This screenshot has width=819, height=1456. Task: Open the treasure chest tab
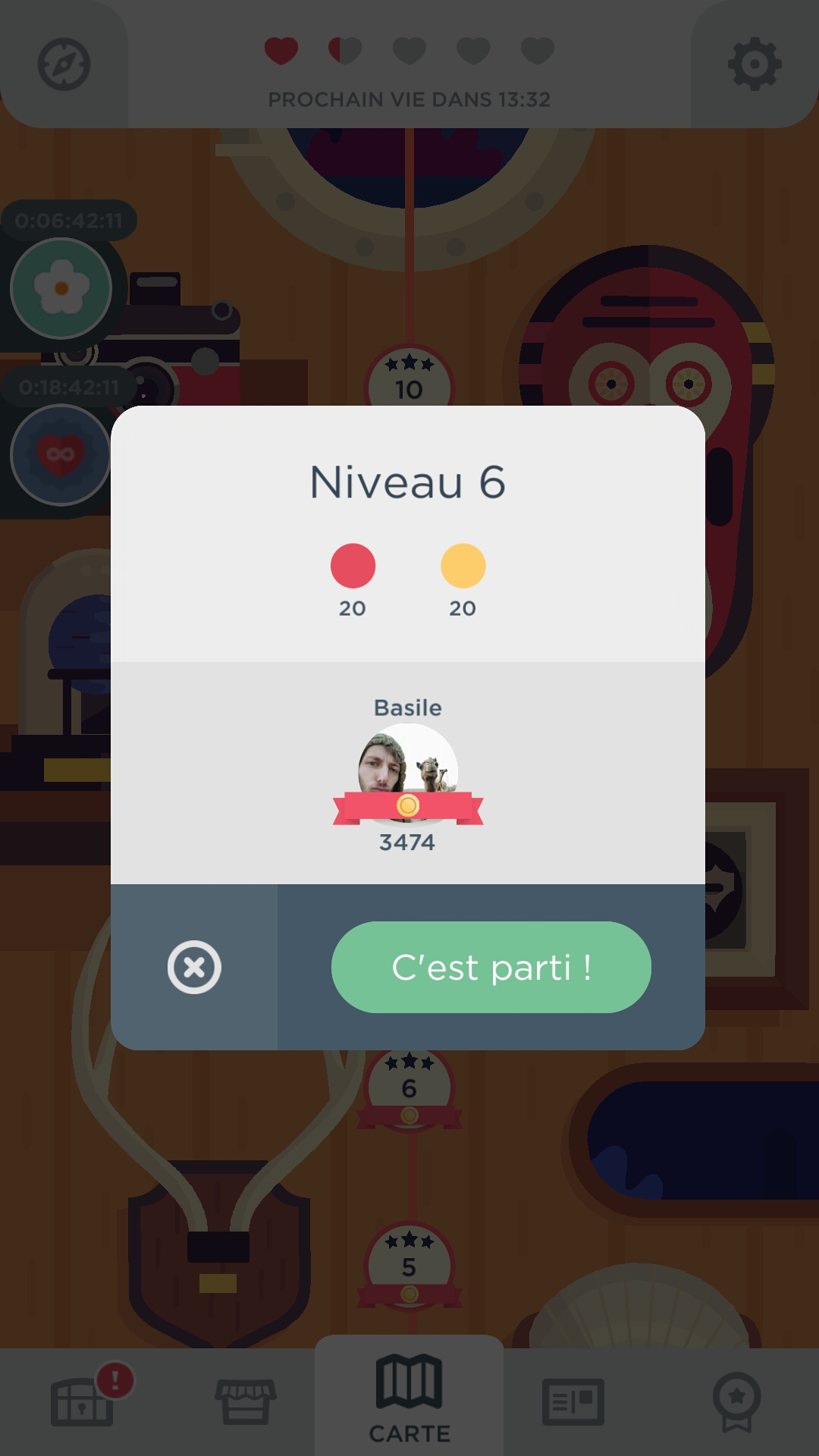[x=82, y=1401]
